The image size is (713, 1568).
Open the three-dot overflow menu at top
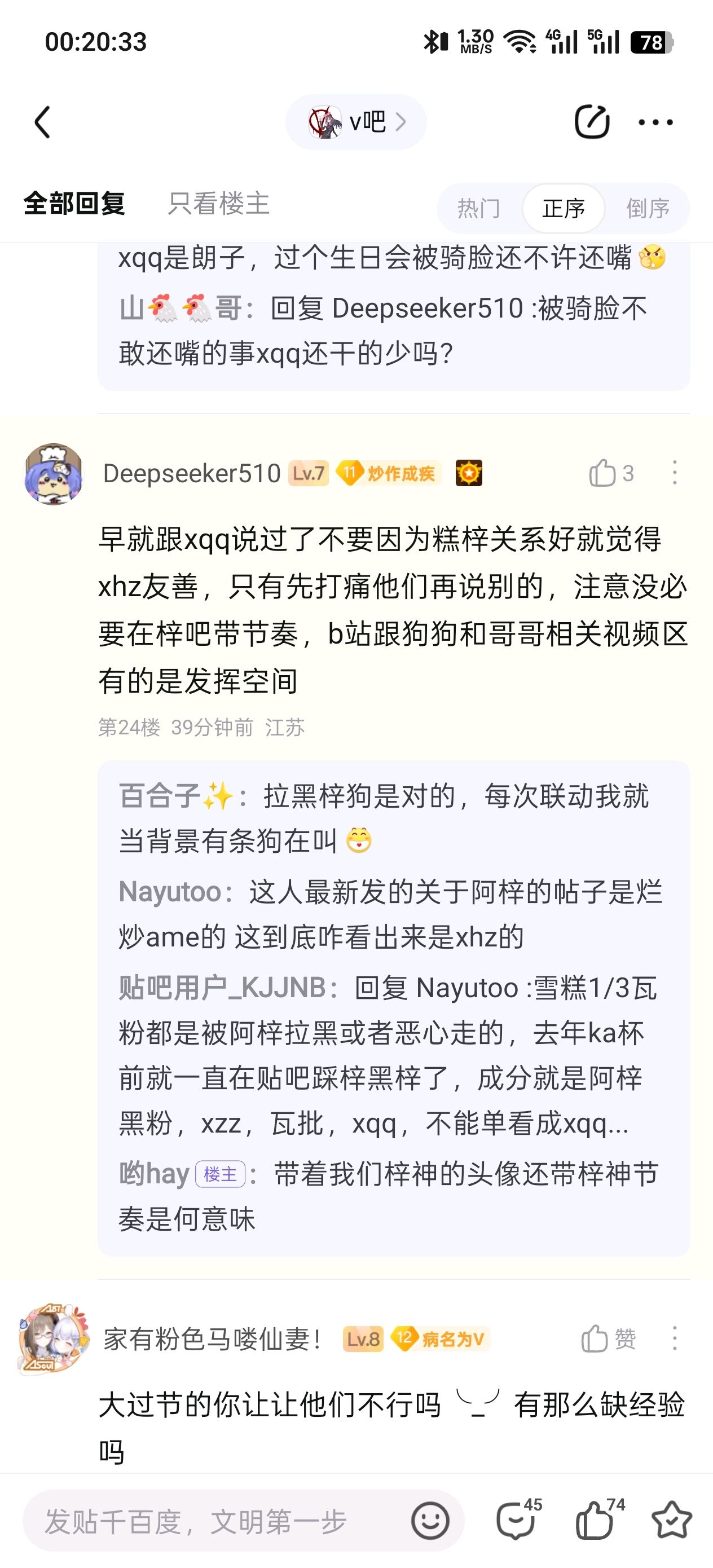655,122
